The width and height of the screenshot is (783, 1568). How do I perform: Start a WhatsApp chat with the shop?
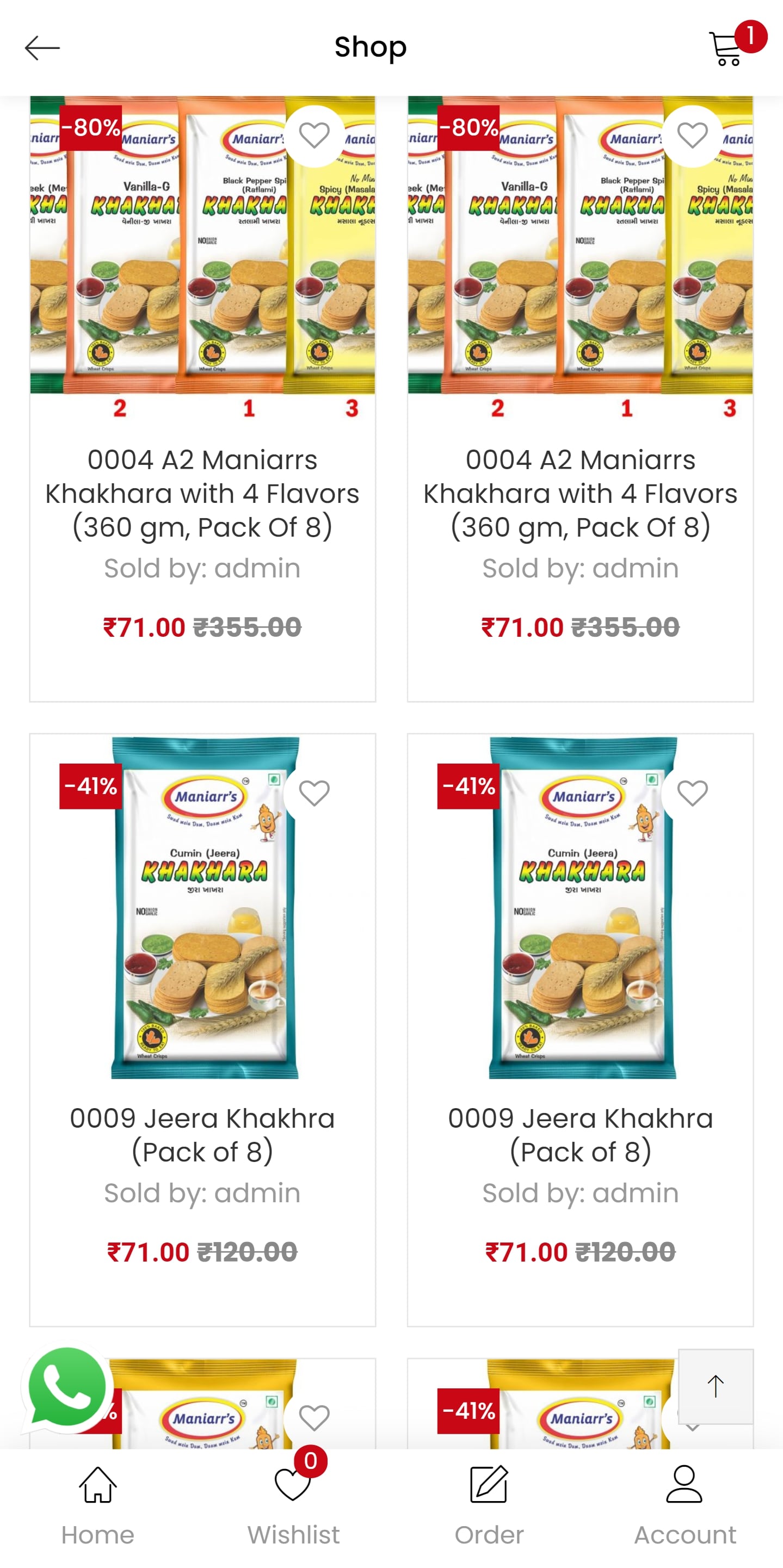67,1388
